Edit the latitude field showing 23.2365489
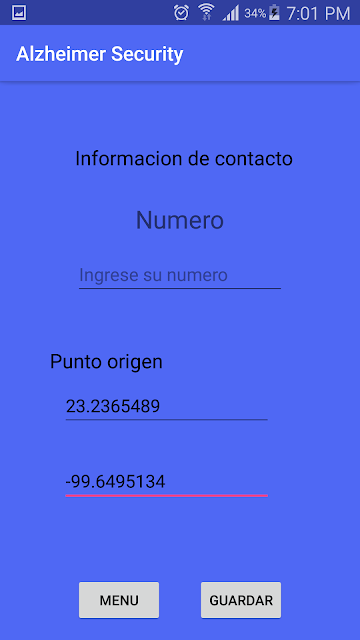This screenshot has width=360, height=640. [x=167, y=406]
